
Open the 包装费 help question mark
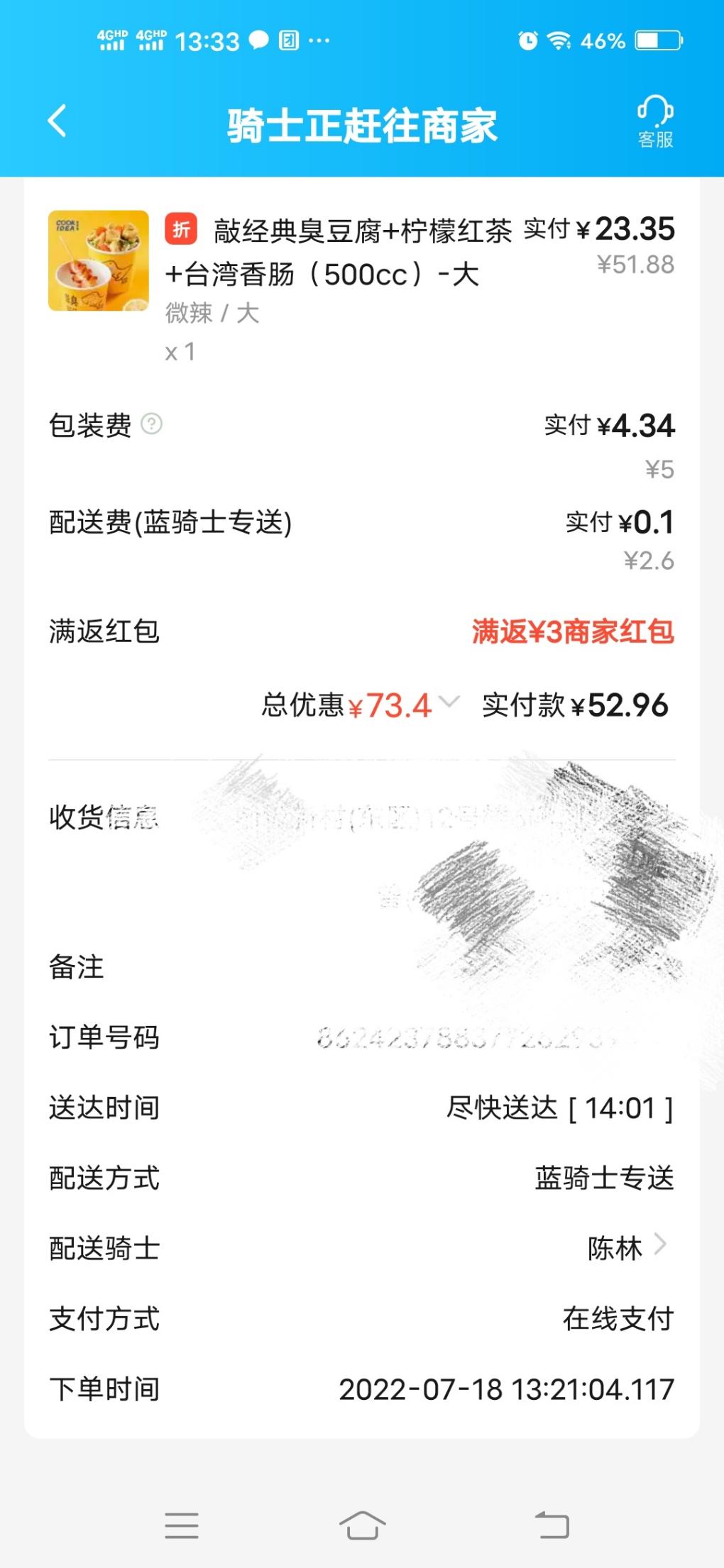(152, 424)
